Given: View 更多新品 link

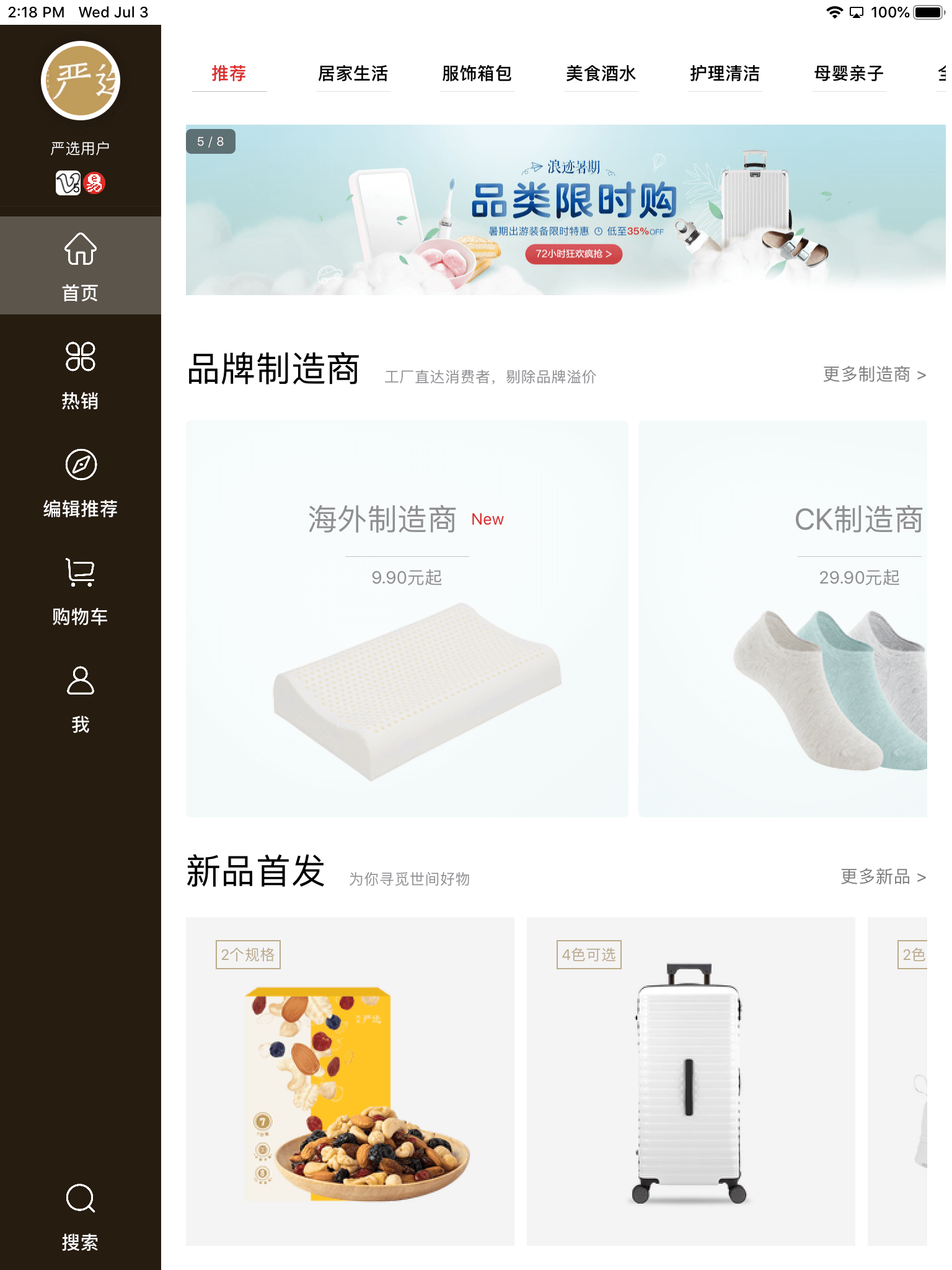Looking at the screenshot, I should click(883, 877).
